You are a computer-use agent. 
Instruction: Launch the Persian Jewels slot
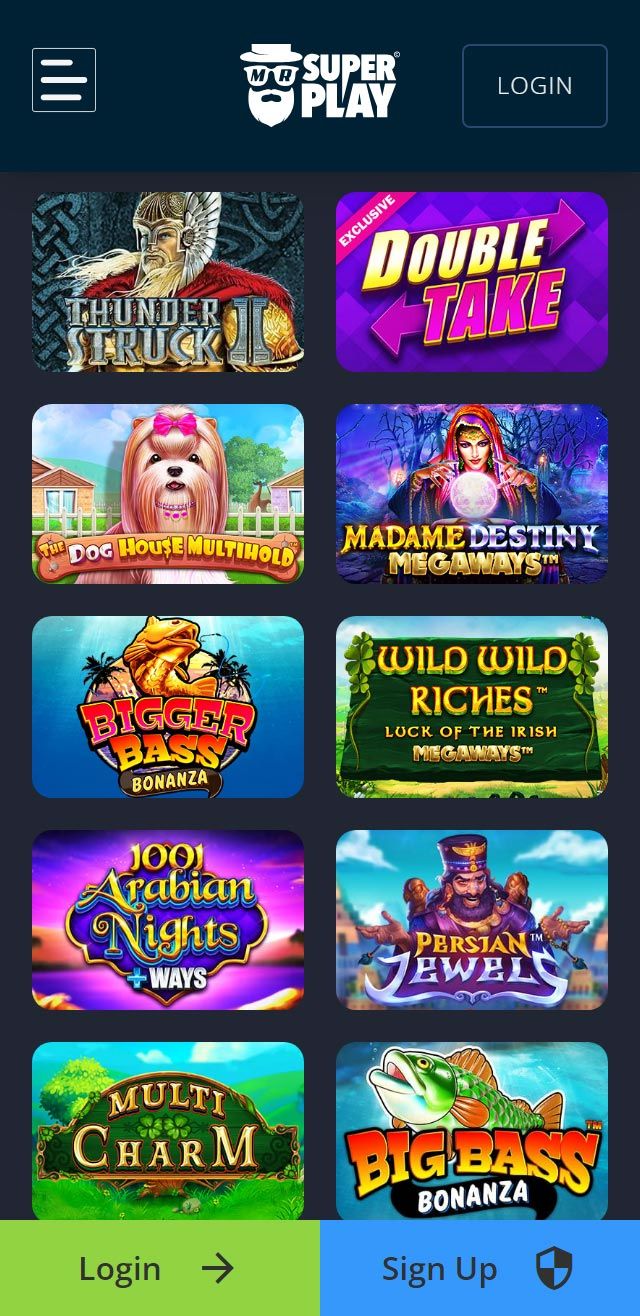472,920
